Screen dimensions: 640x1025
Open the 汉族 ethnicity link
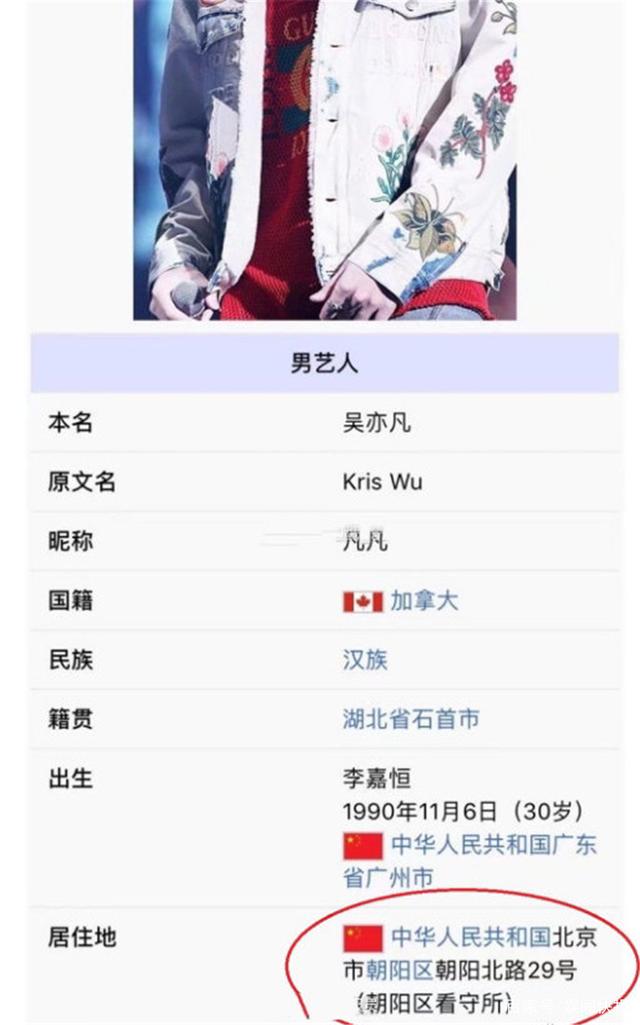point(365,660)
